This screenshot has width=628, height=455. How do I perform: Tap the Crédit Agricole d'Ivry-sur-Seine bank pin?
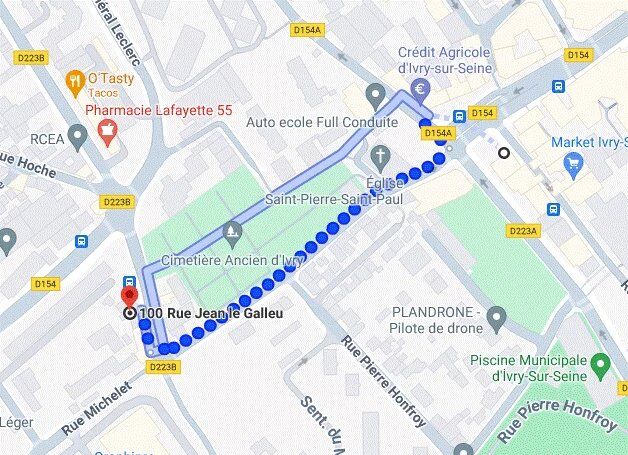point(421,90)
